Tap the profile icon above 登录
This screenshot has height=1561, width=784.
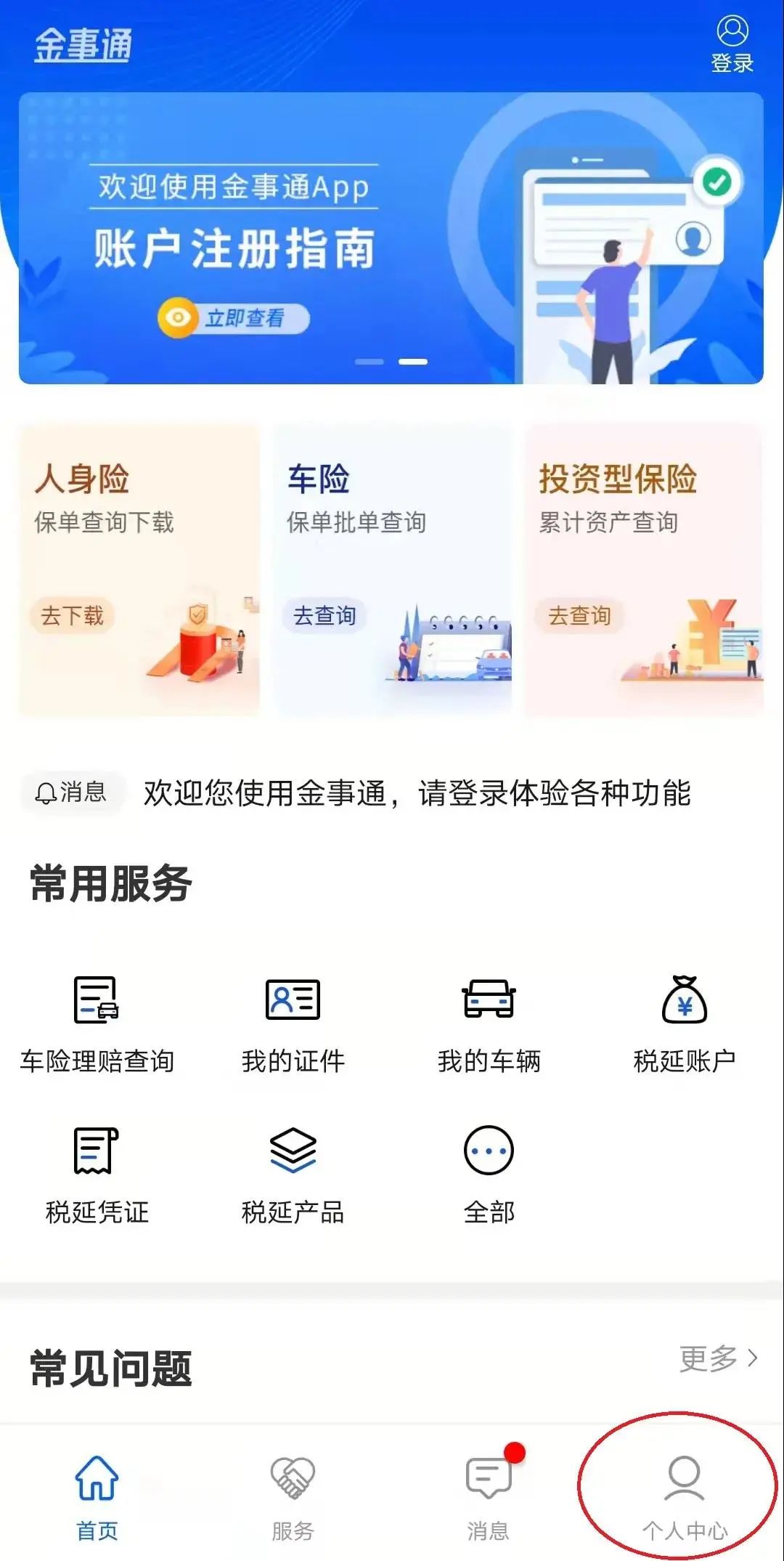pos(732,31)
